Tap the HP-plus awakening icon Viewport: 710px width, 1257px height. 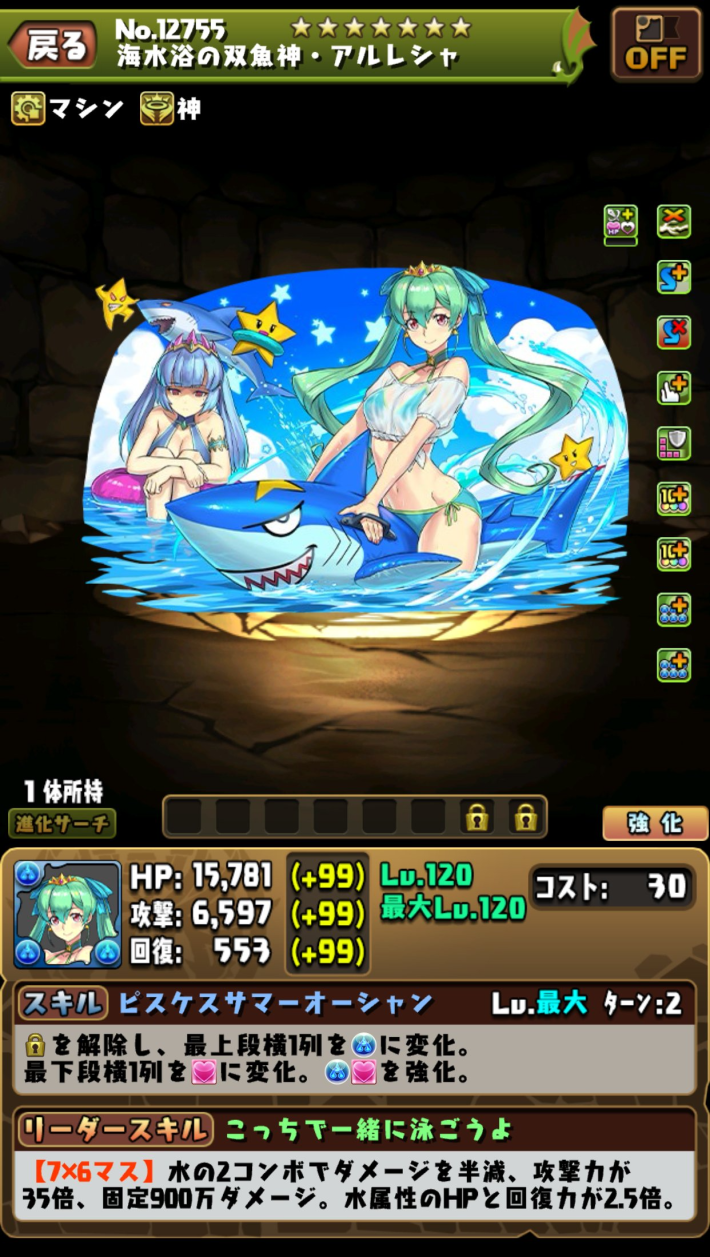coord(620,223)
